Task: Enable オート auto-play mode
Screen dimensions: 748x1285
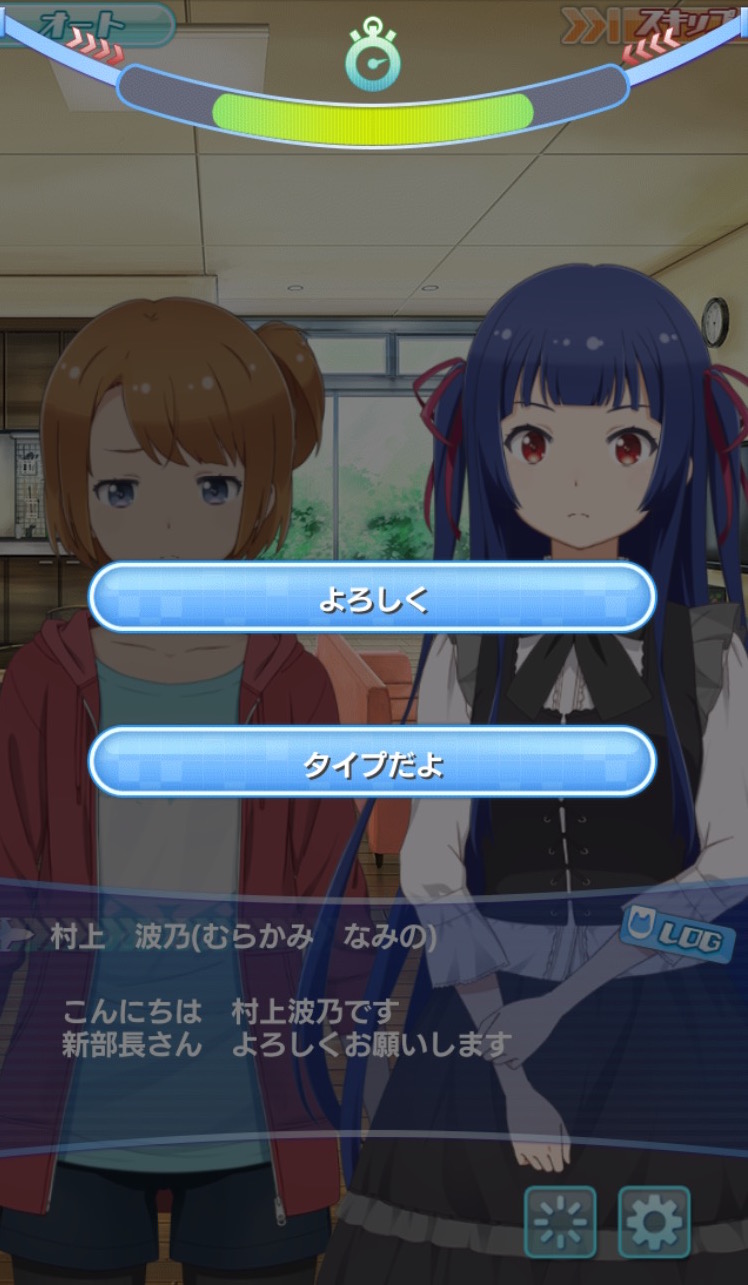Action: tap(85, 24)
